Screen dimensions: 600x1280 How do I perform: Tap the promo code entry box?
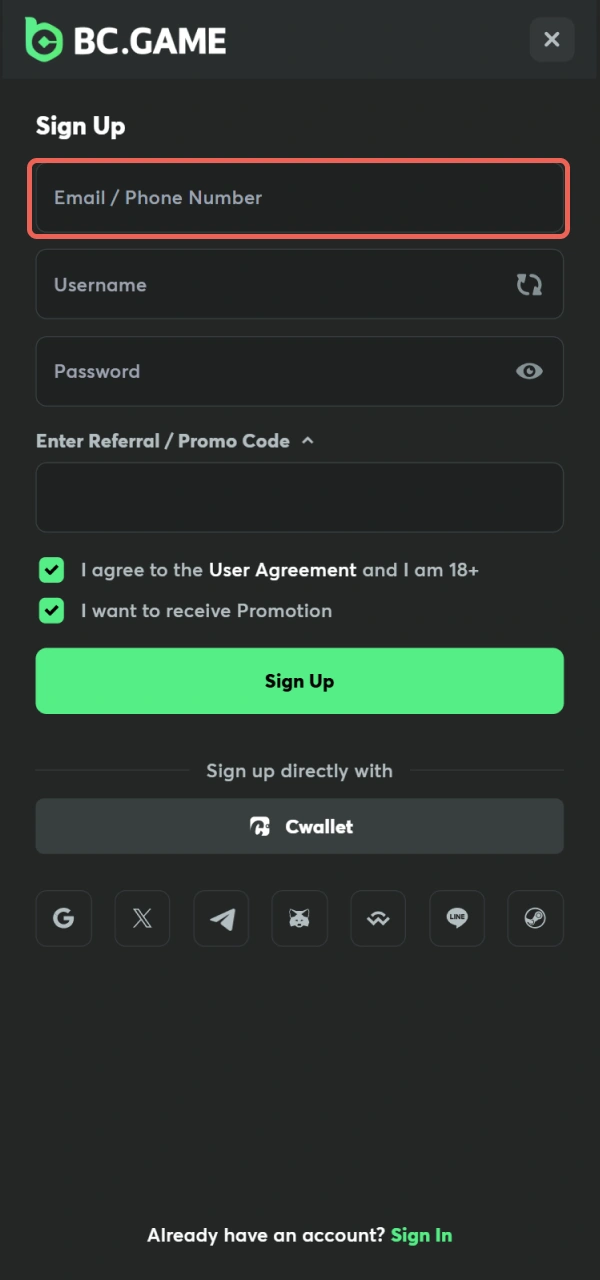(x=299, y=497)
